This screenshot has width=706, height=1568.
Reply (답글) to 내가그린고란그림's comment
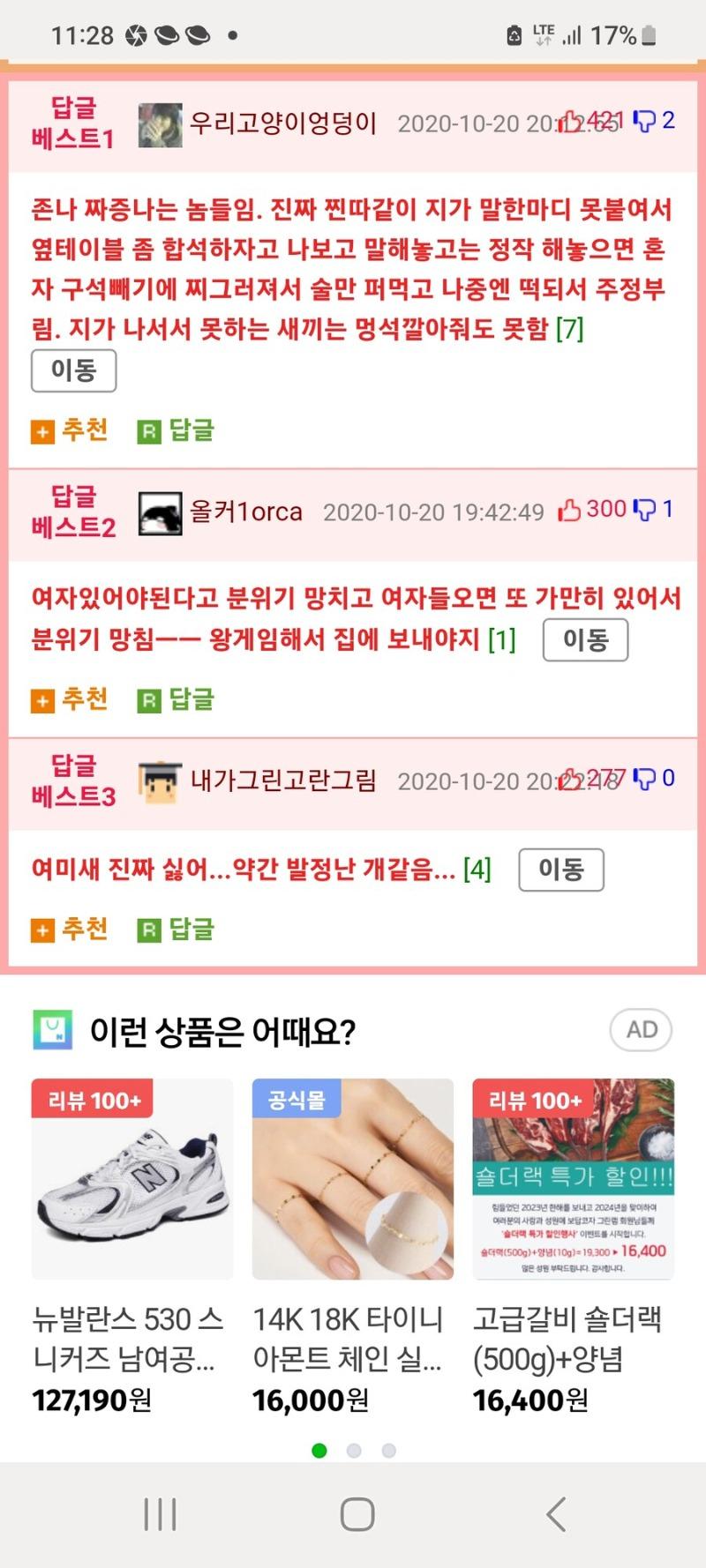176,930
